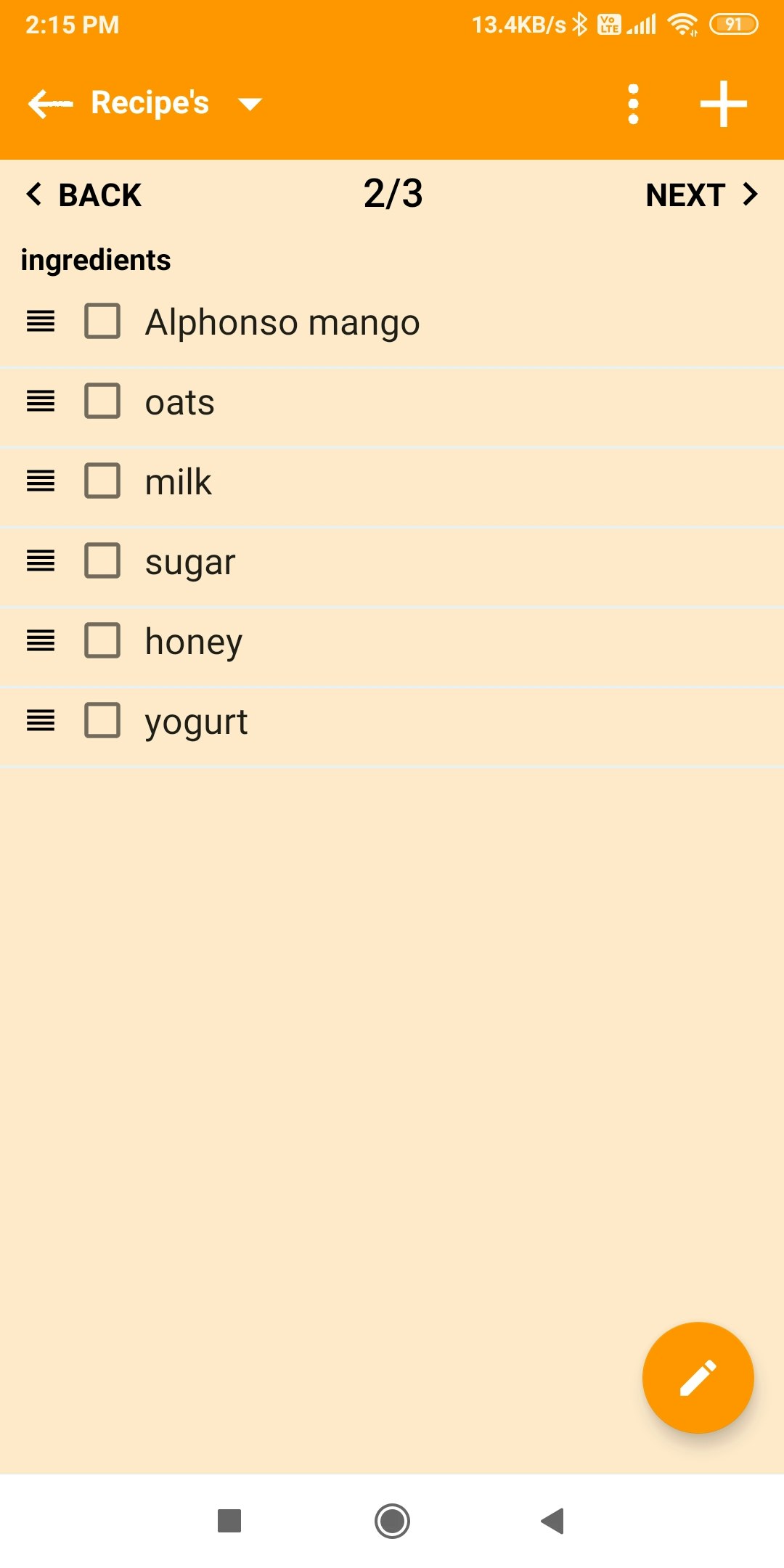This screenshot has width=784, height=1568.
Task: Tap the edit pencil floating button
Action: (x=698, y=1377)
